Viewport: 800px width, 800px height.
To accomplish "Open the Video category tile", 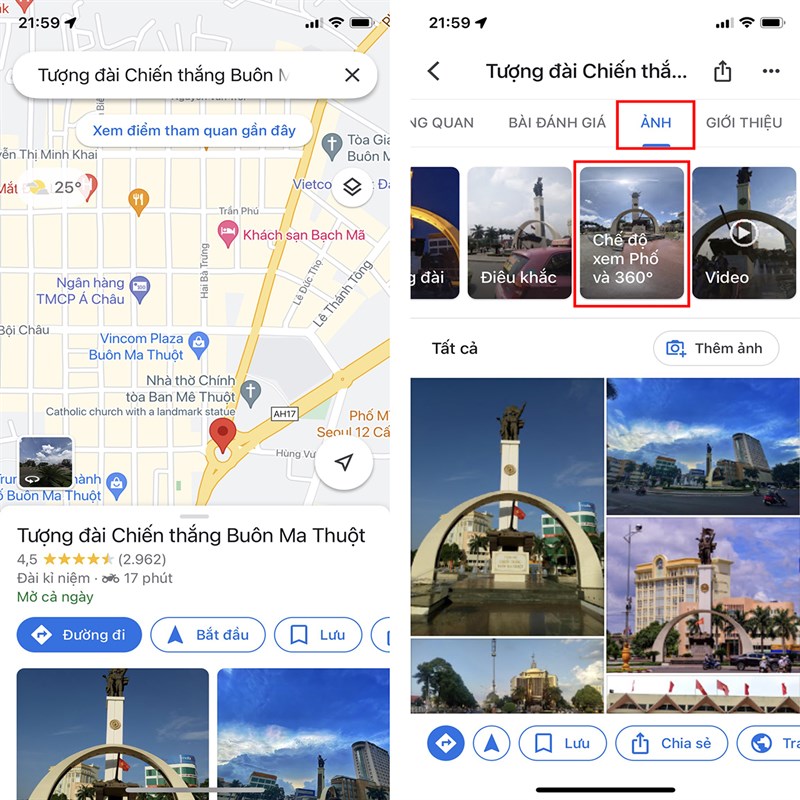I will [743, 233].
